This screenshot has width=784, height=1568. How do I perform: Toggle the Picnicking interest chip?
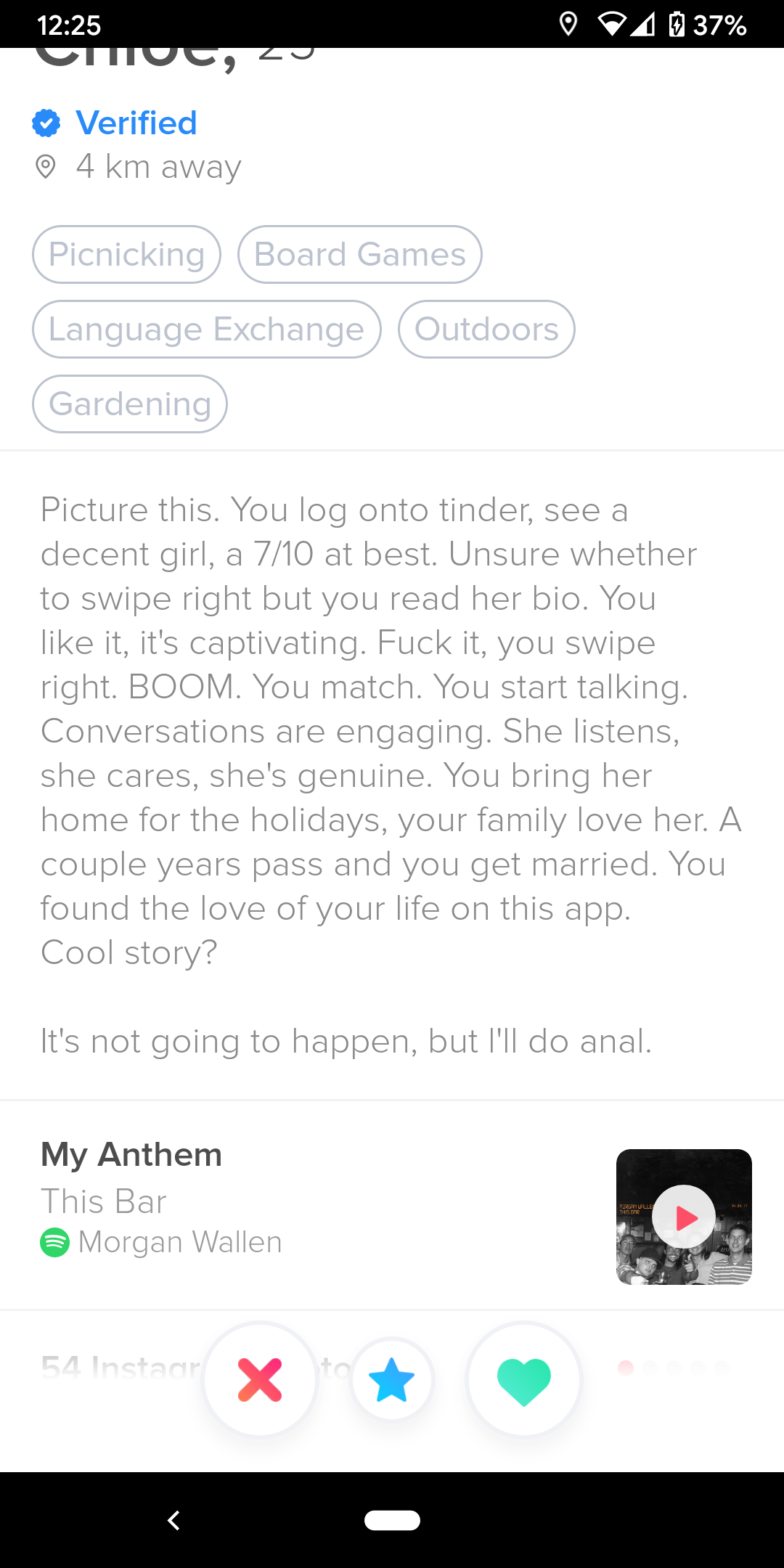[126, 254]
